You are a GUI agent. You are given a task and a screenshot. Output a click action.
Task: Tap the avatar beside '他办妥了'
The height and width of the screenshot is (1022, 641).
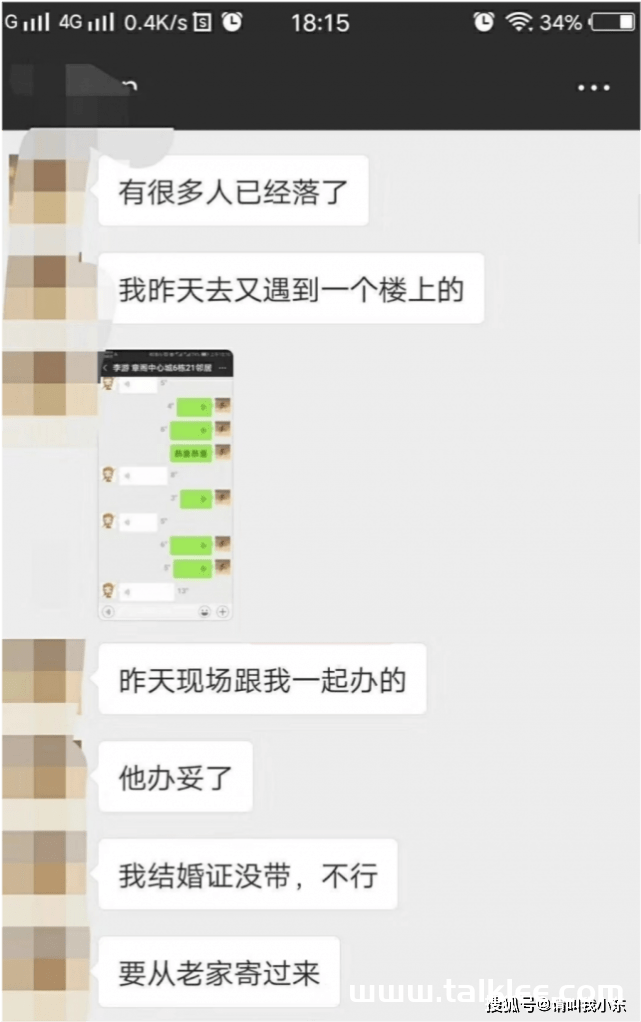click(45, 776)
